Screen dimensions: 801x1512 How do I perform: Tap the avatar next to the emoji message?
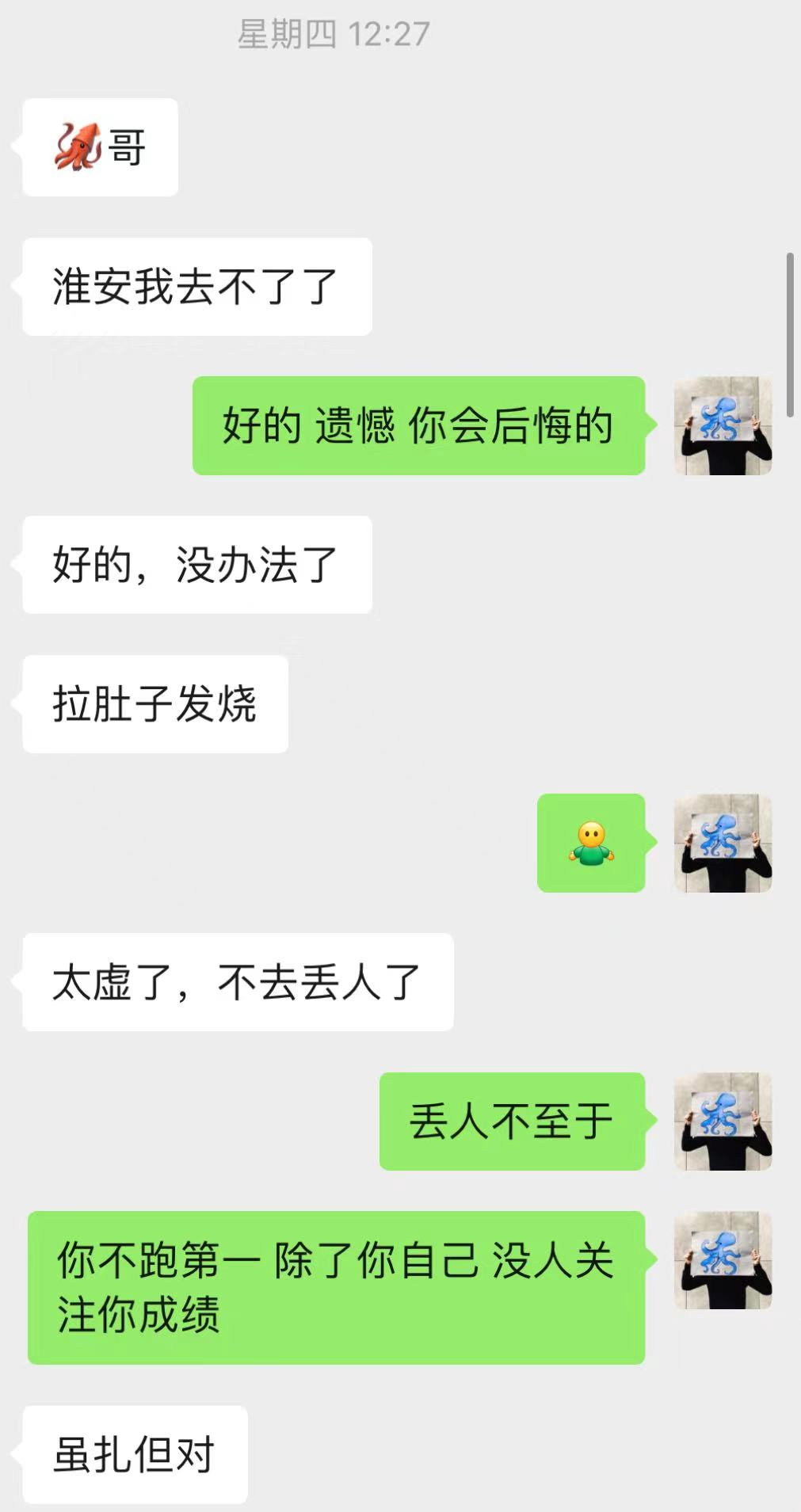coord(723,844)
